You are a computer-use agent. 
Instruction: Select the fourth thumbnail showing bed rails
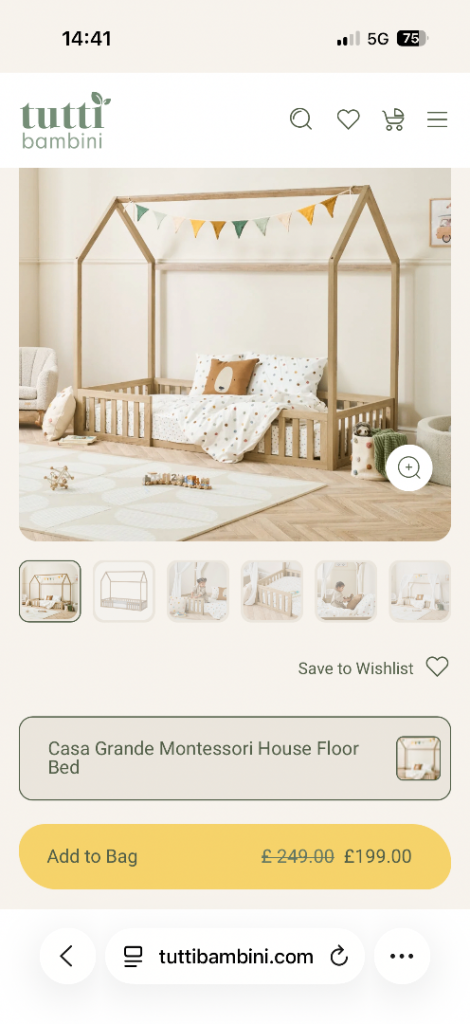[272, 591]
